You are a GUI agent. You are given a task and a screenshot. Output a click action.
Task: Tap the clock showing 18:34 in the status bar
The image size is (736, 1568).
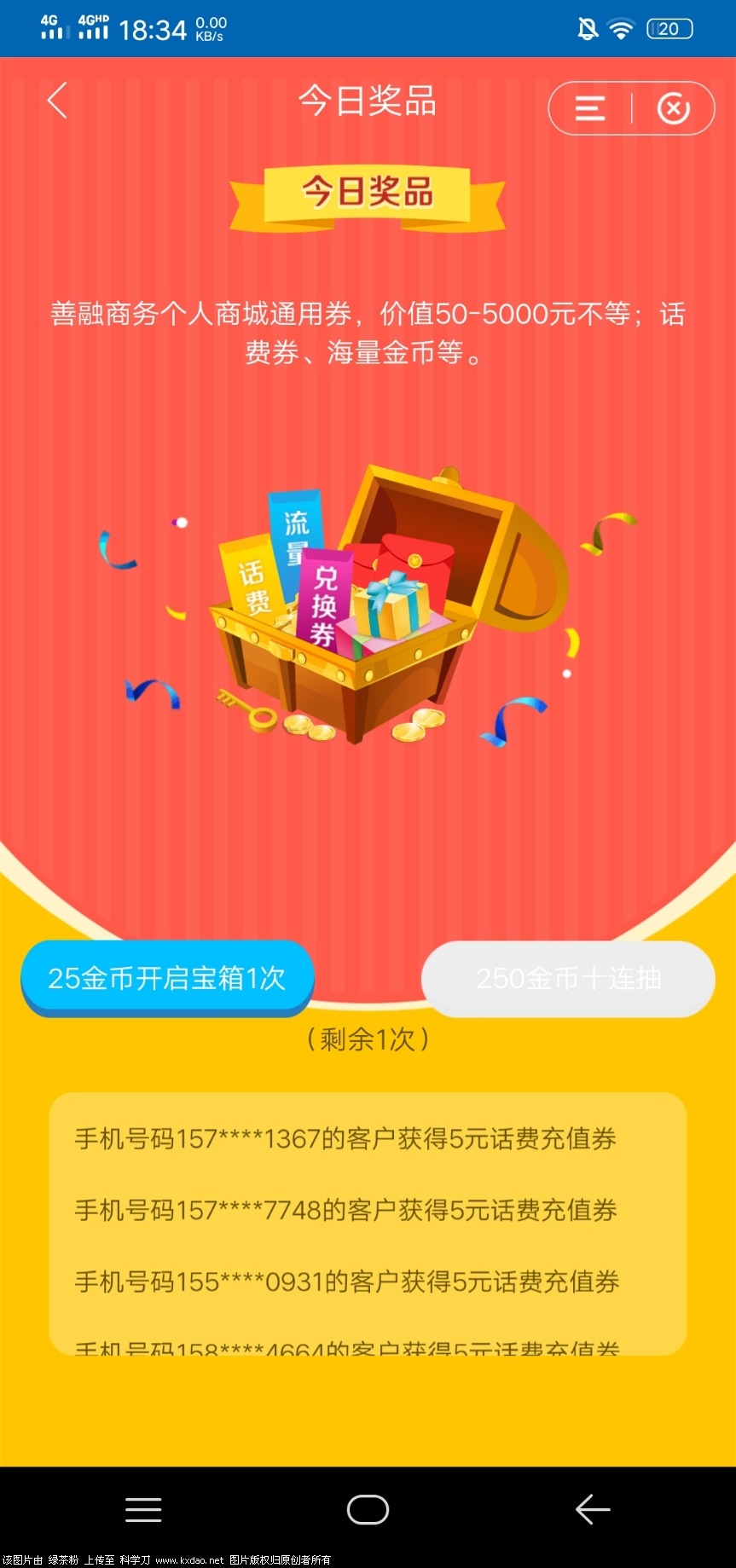pos(152,27)
